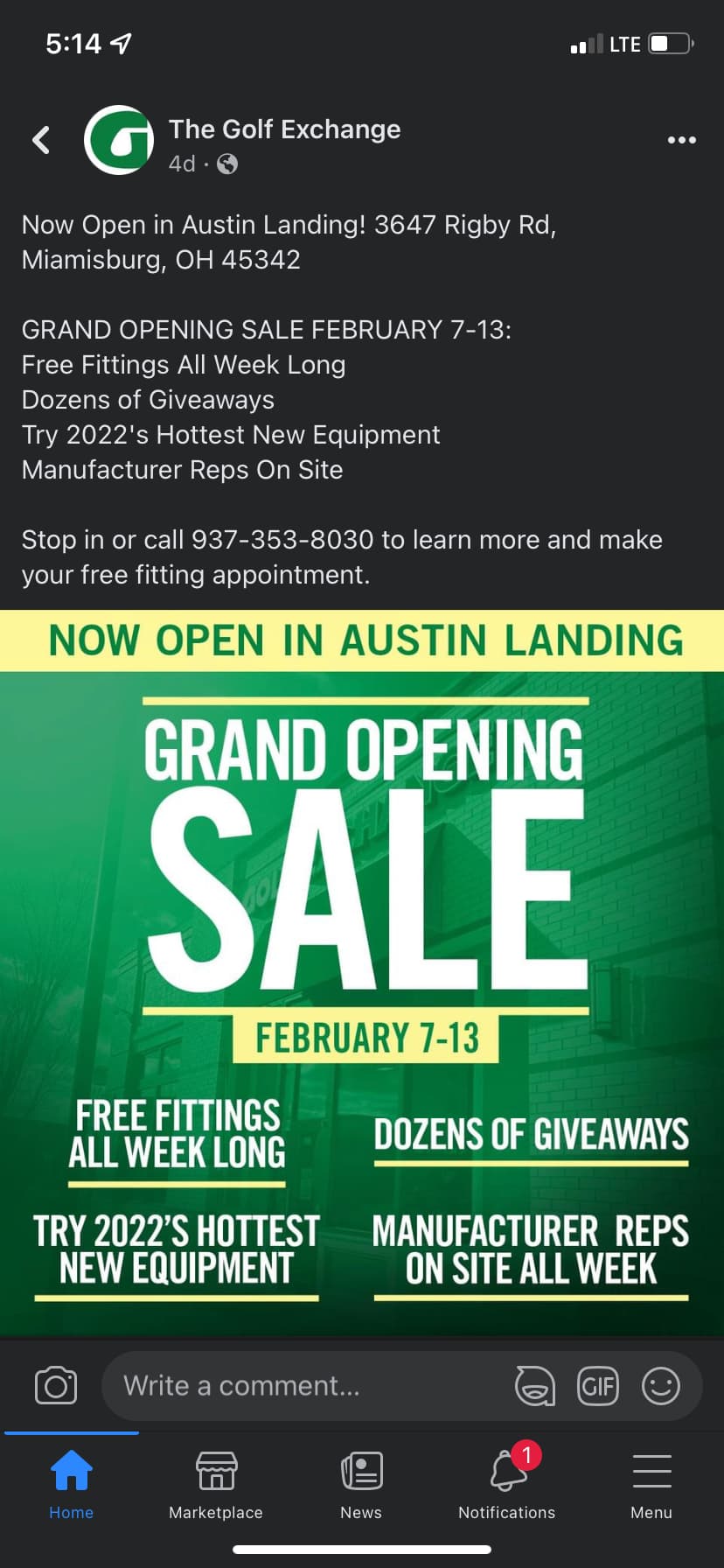Open the emoji smiley picker
Image resolution: width=724 pixels, height=1568 pixels.
661,1386
